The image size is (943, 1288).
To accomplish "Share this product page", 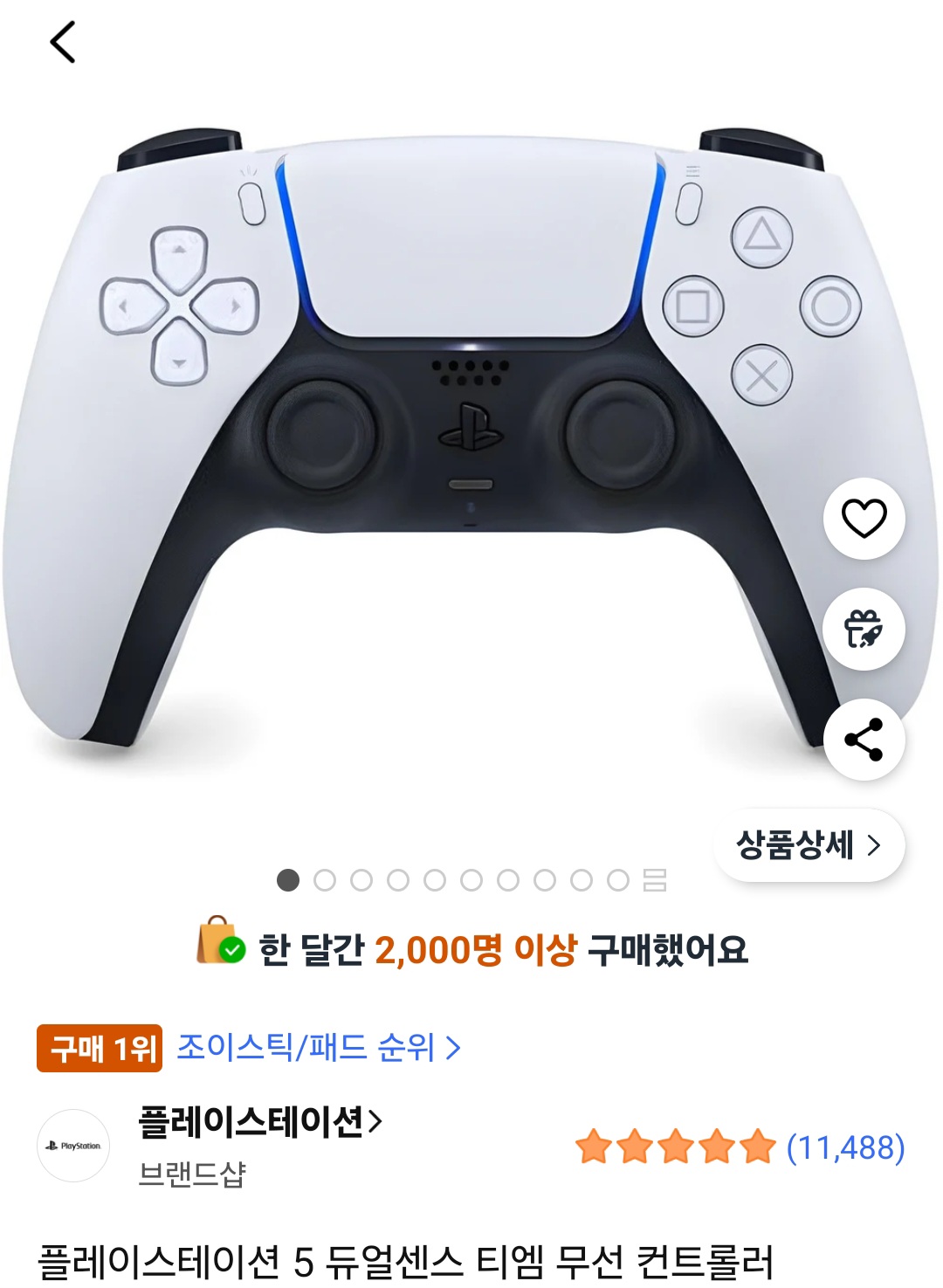I will coord(864,740).
